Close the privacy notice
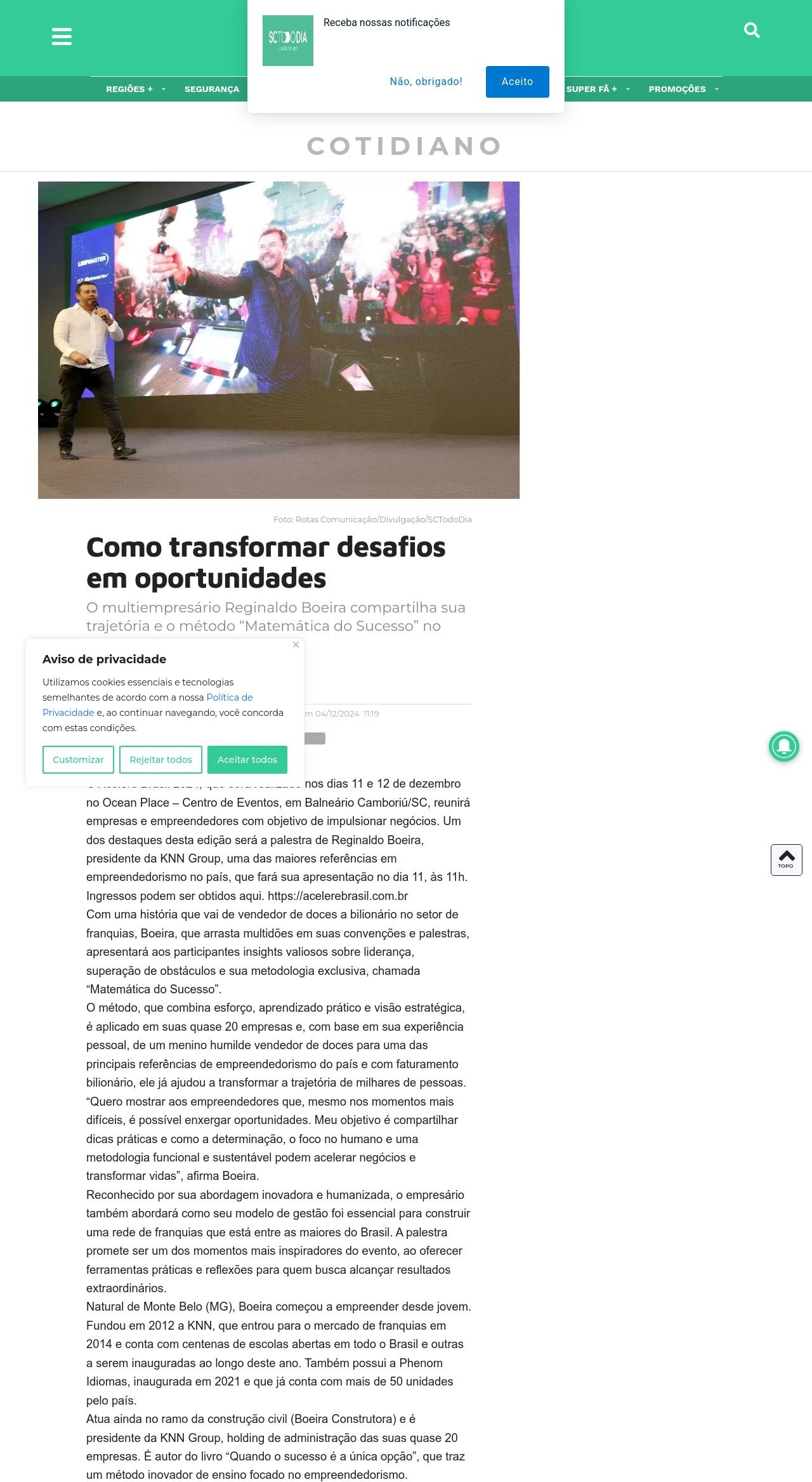The width and height of the screenshot is (812, 1482). 296,645
